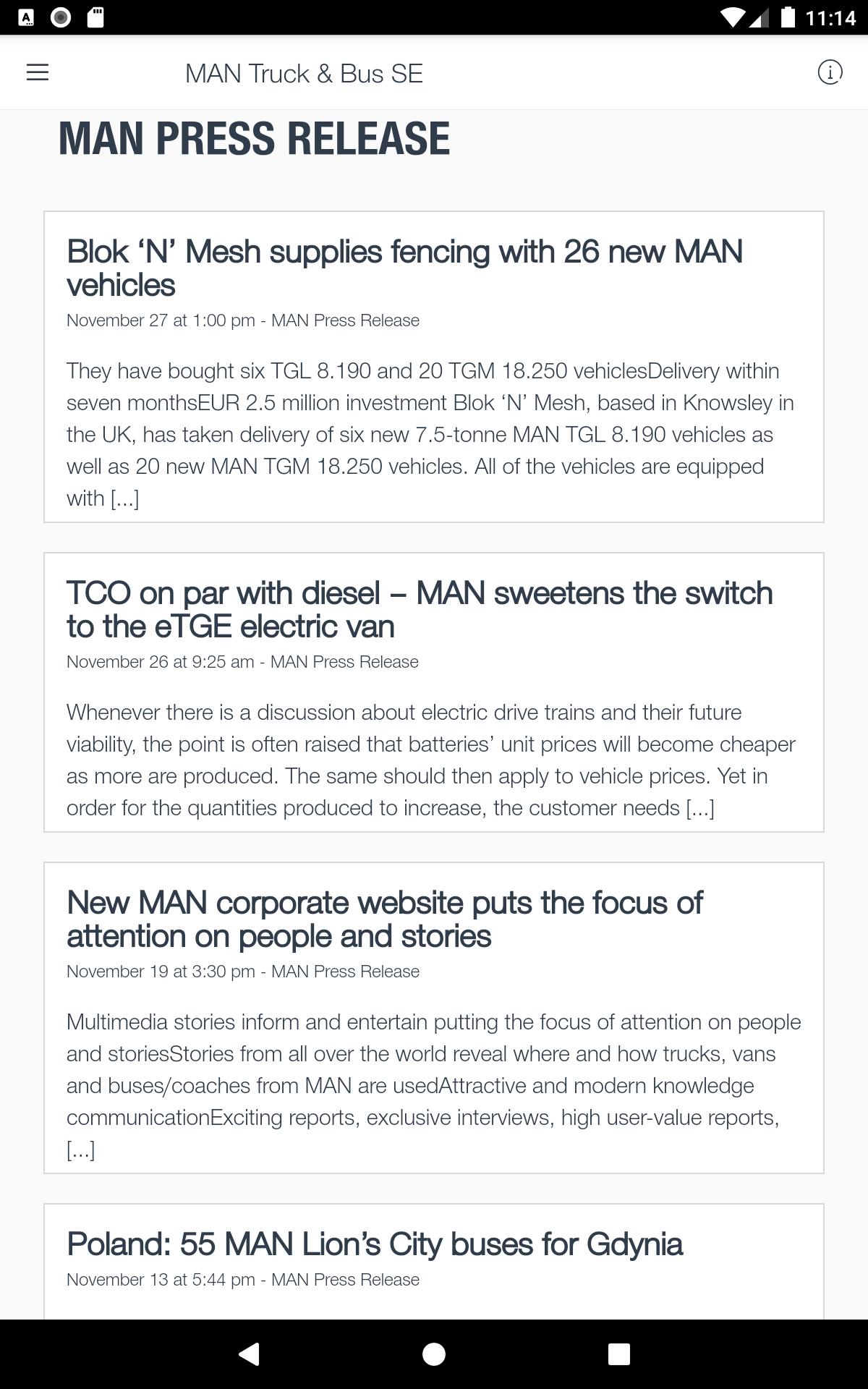Open the hamburger drawer menu
Image resolution: width=868 pixels, height=1389 pixels.
(38, 72)
